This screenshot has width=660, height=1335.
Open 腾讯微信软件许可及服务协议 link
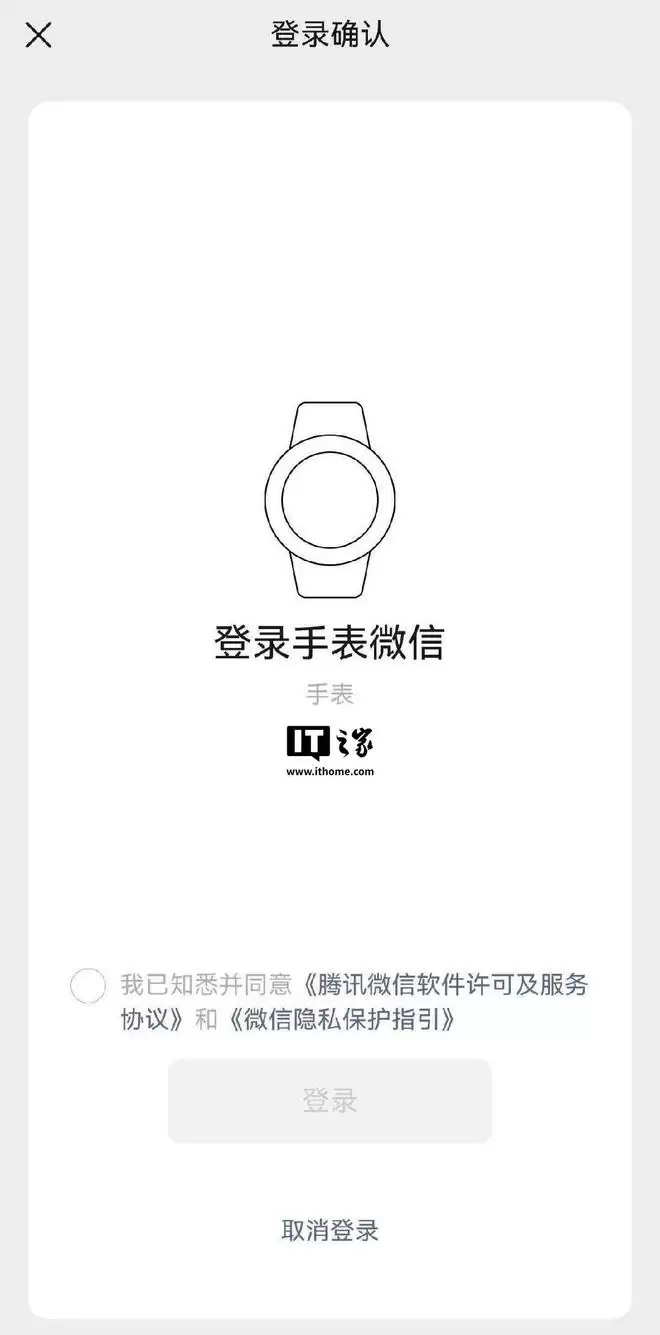[440, 985]
